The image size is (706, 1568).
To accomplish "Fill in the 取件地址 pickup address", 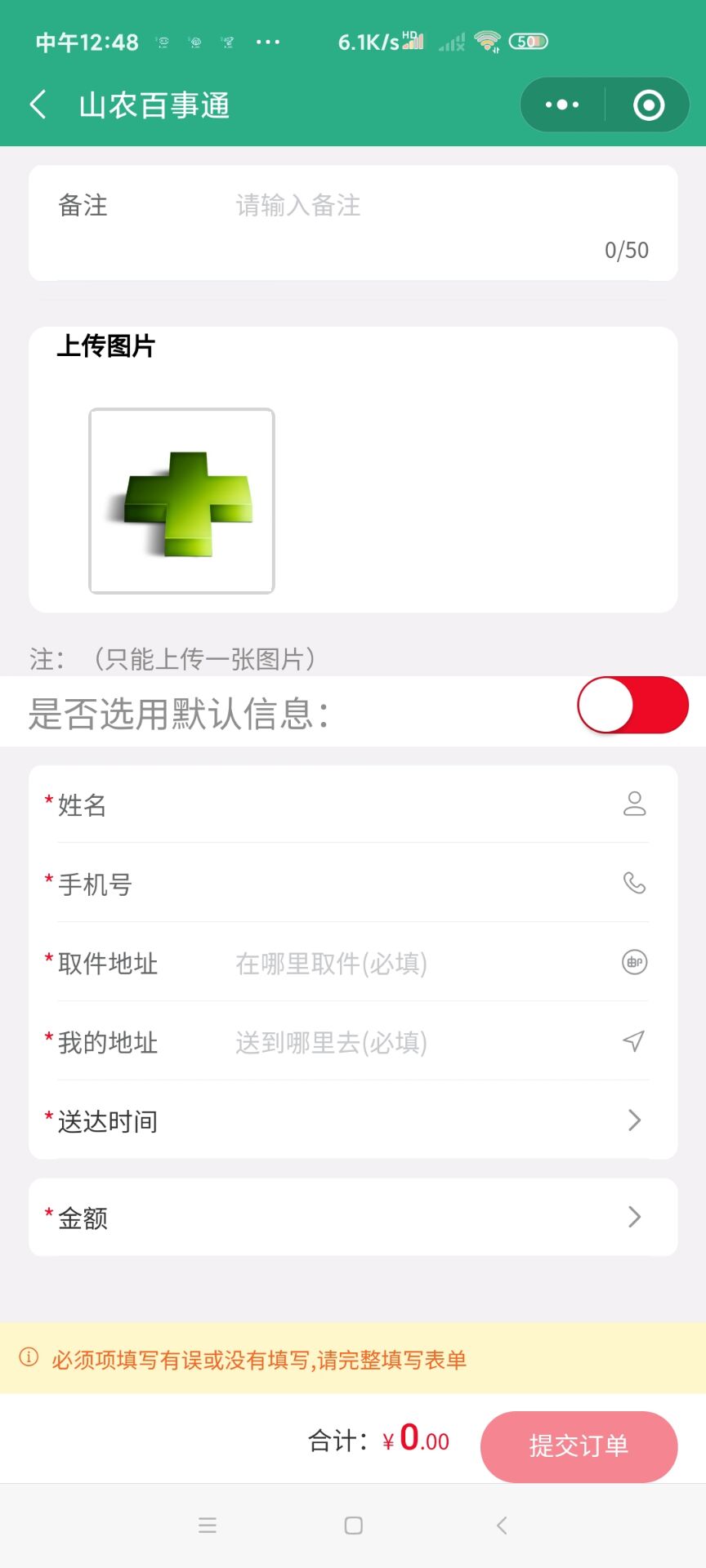I will coord(409,964).
